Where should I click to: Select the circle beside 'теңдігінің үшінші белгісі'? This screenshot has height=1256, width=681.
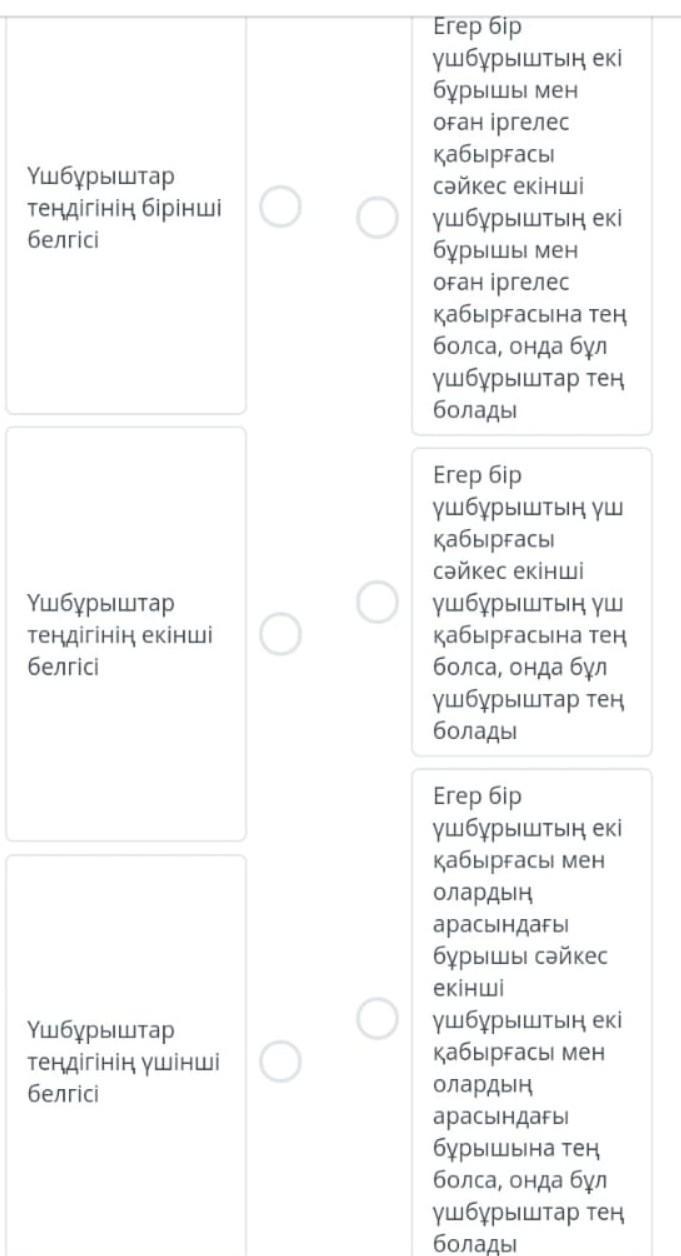(280, 1062)
